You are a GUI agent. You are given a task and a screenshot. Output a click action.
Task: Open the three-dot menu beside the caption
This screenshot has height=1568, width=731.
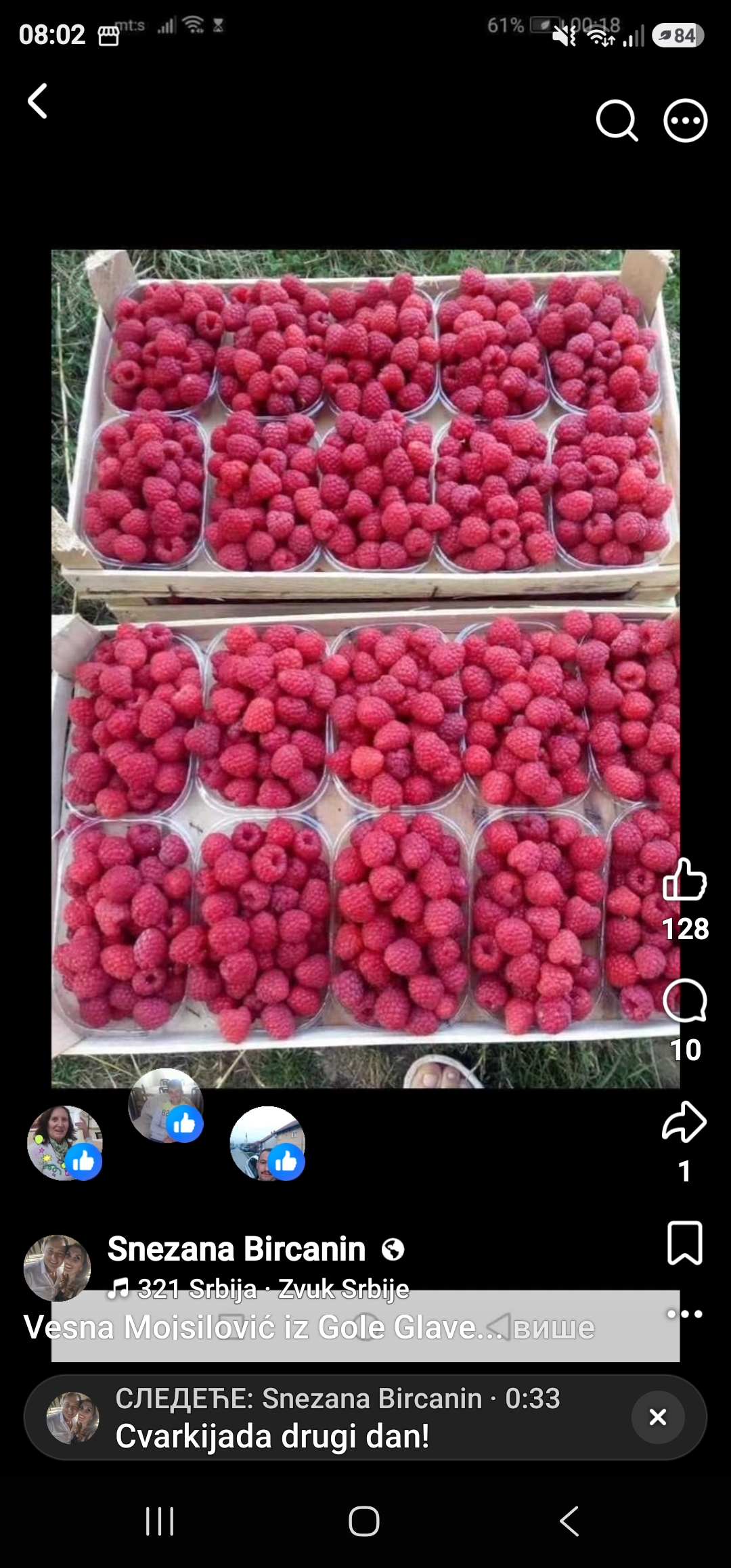[684, 1314]
